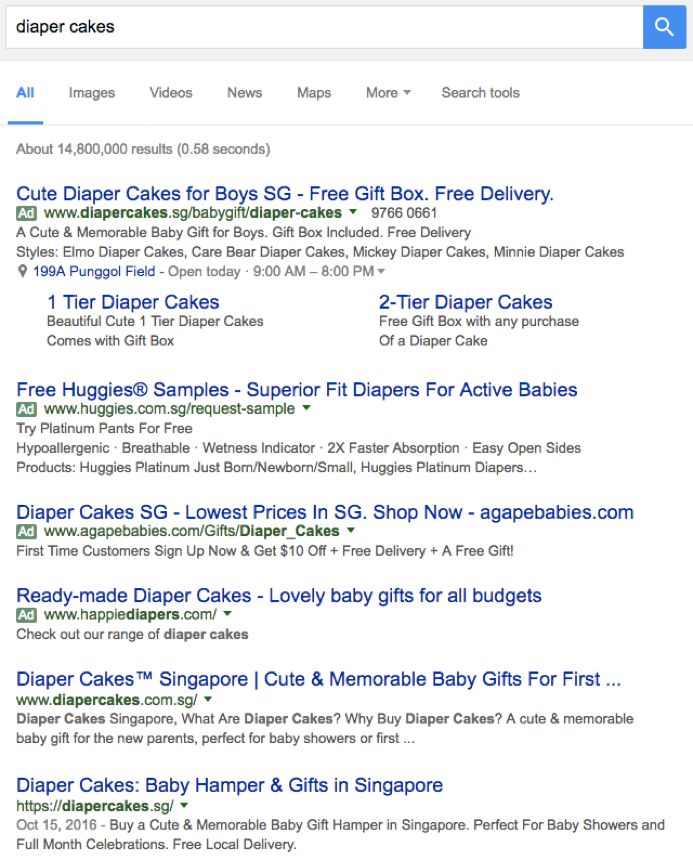
Task: Open the 2-Tier Diaper Cakes sitelink
Action: (x=465, y=302)
